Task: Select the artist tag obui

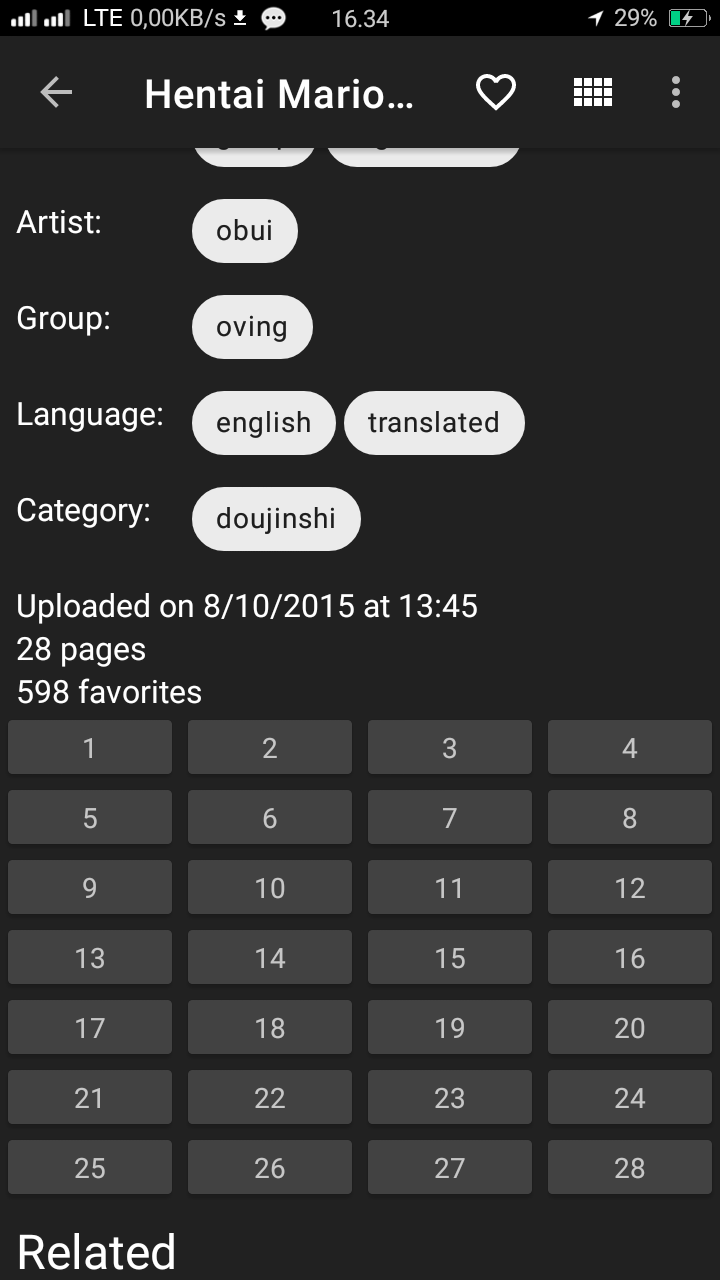Action: point(244,231)
